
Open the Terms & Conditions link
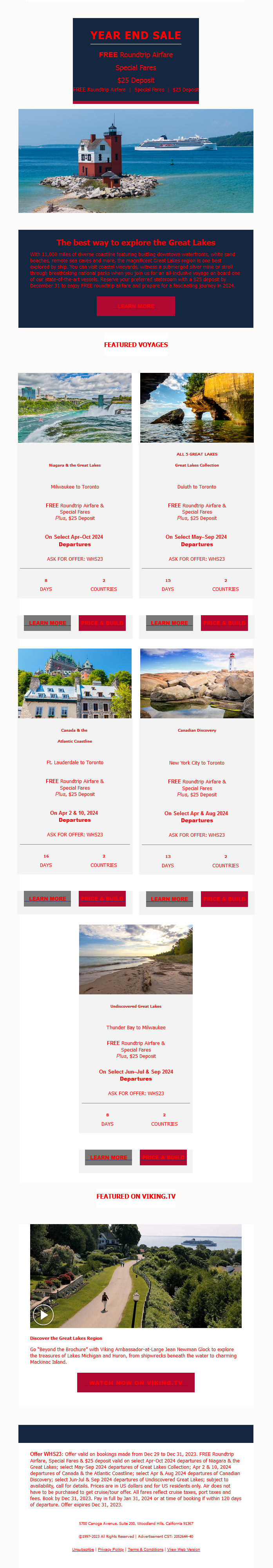pyautogui.click(x=145, y=1549)
